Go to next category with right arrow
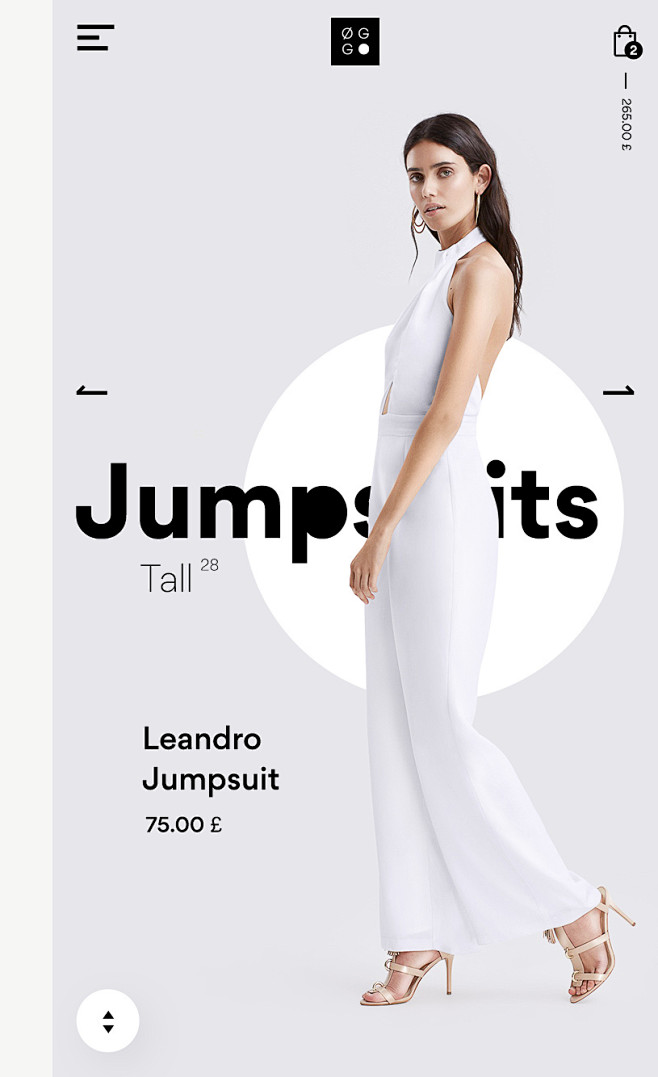The height and width of the screenshot is (1077, 658). click(x=618, y=391)
